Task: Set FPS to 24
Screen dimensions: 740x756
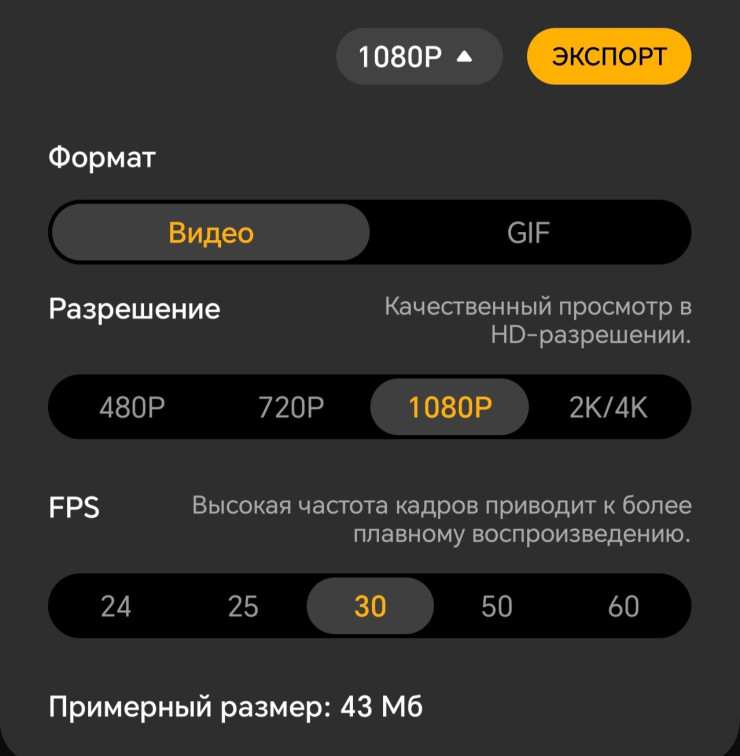Action: tap(116, 606)
